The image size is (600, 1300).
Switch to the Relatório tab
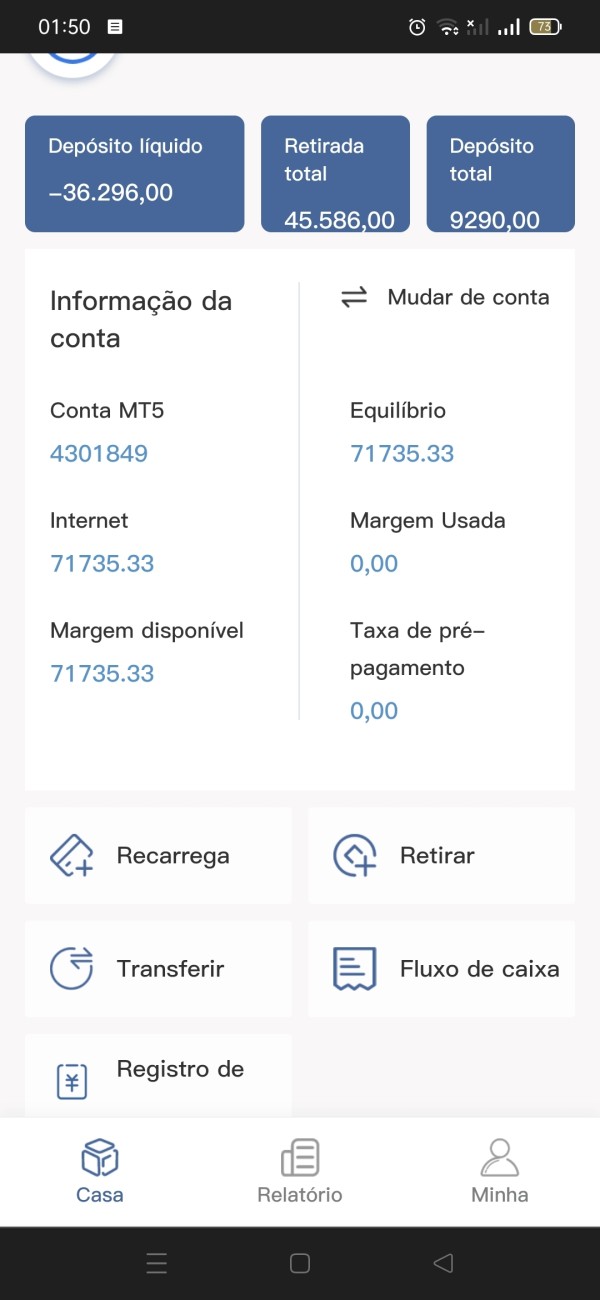click(x=300, y=1172)
